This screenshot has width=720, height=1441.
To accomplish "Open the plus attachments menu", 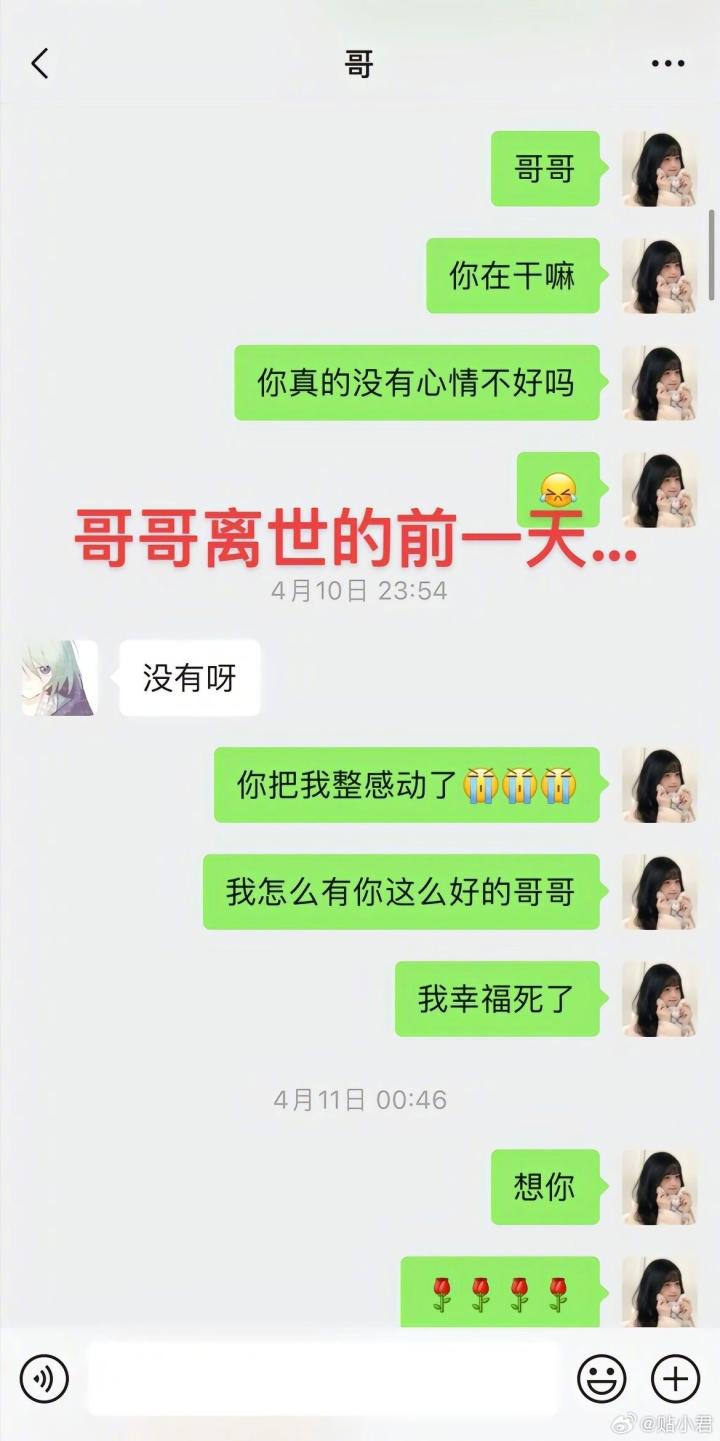I will pyautogui.click(x=675, y=1380).
